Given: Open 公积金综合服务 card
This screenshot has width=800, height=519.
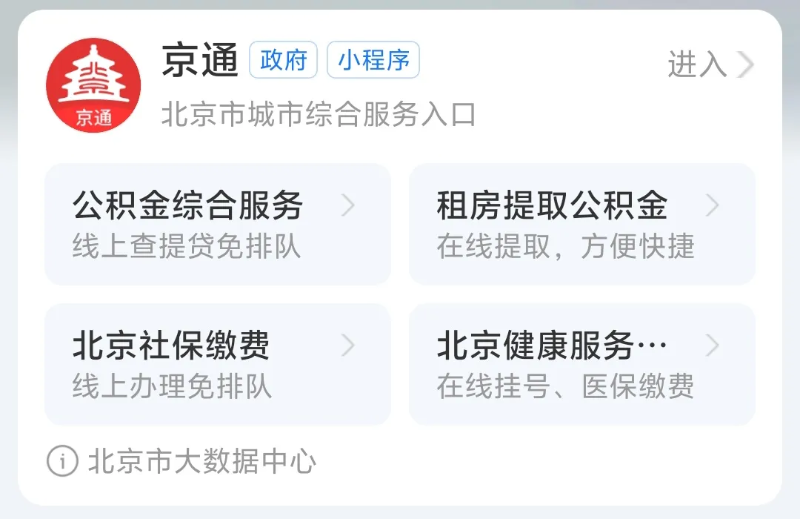Looking at the screenshot, I should [217, 224].
